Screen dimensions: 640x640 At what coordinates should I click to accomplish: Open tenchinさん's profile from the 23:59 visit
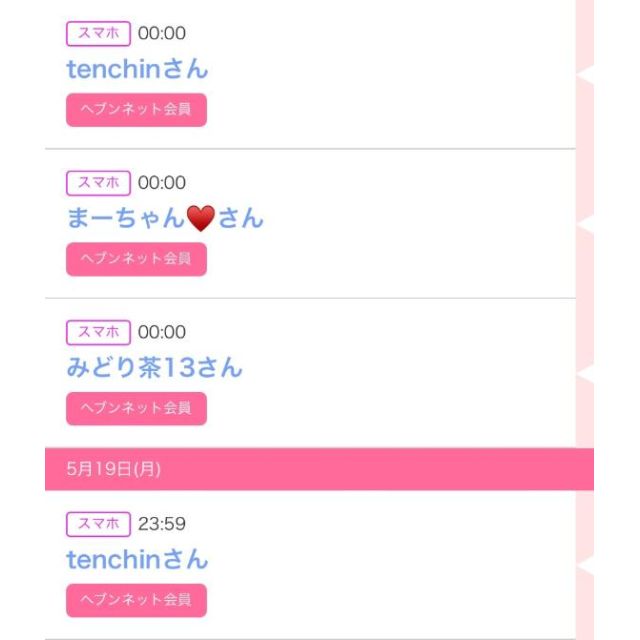[137, 559]
